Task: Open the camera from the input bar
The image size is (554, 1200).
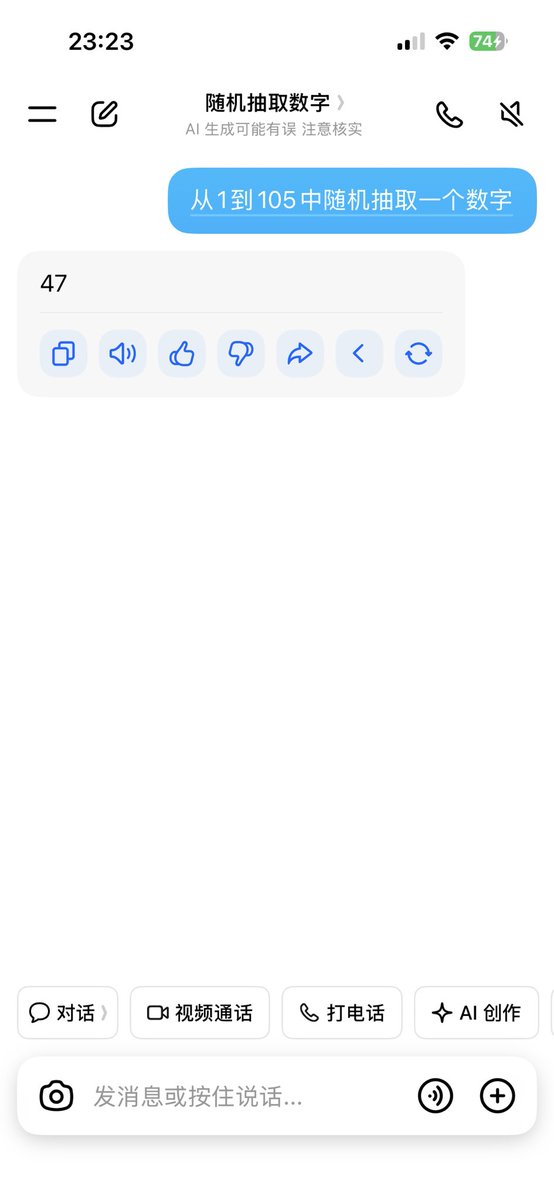Action: point(57,1096)
